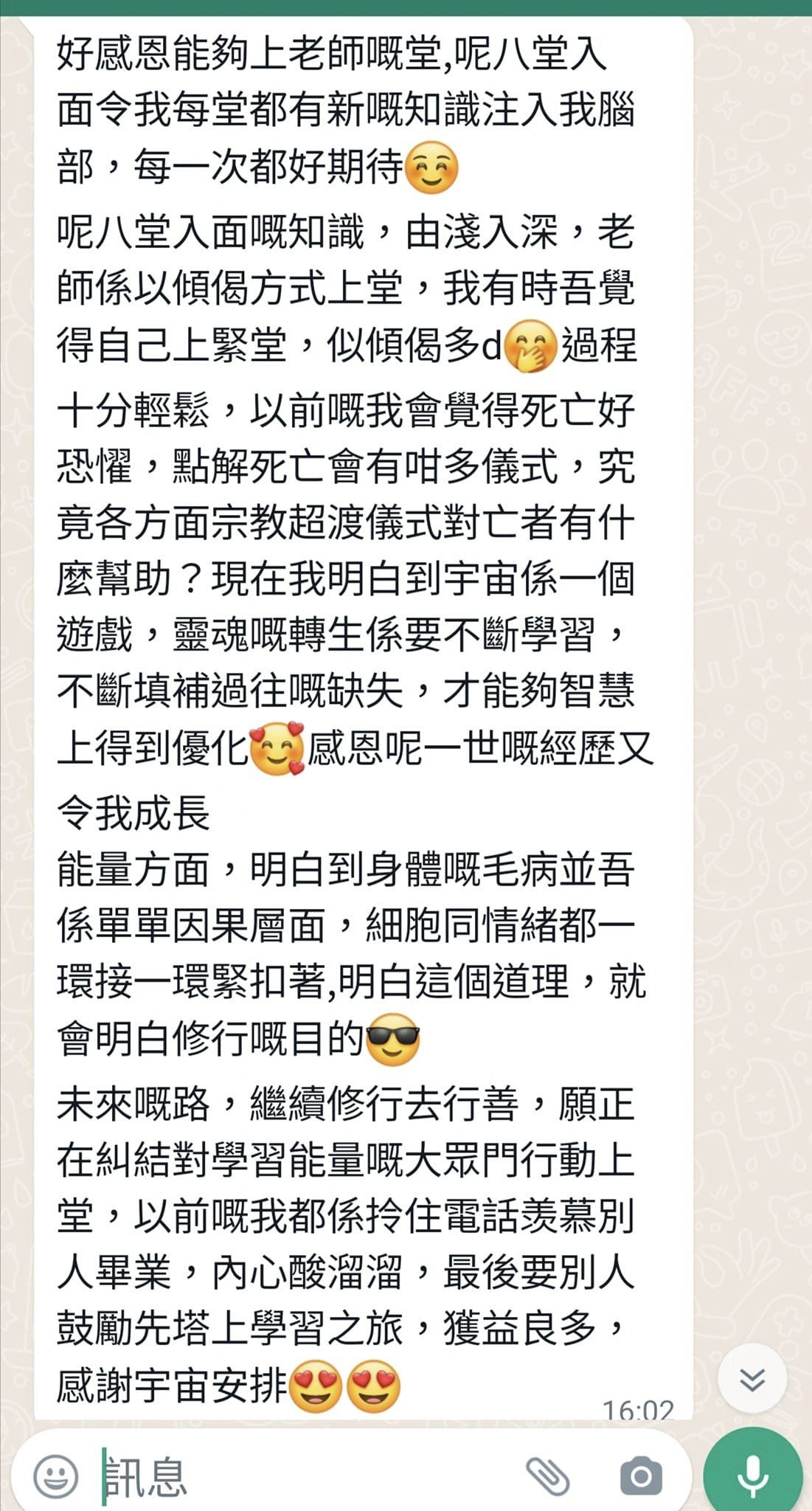Open the emoji picker
812x1511 pixels.
pos(55,1476)
